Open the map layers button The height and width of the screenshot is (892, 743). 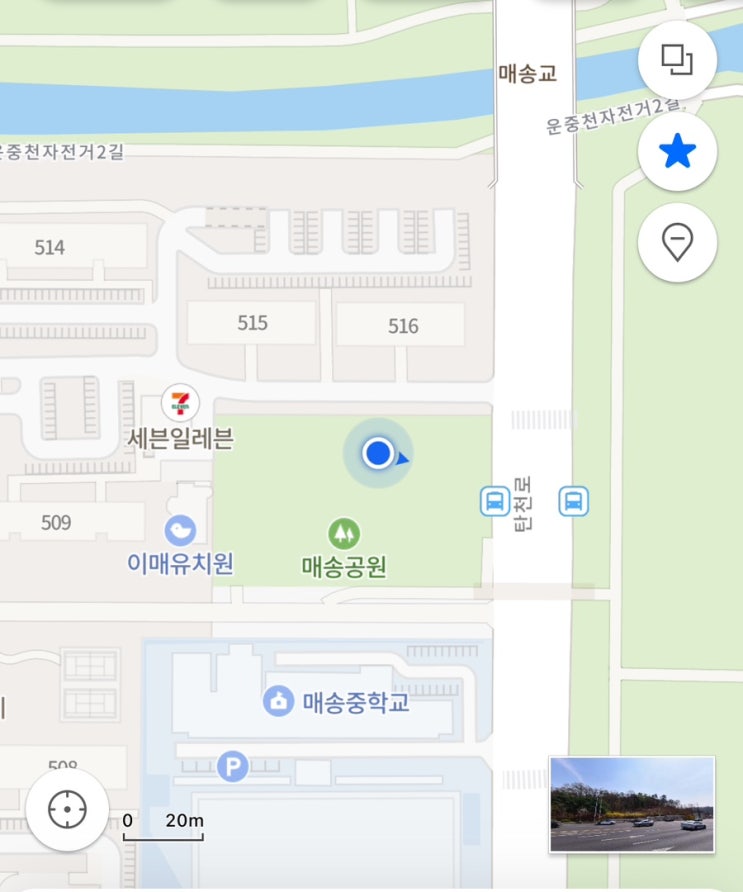coord(677,61)
